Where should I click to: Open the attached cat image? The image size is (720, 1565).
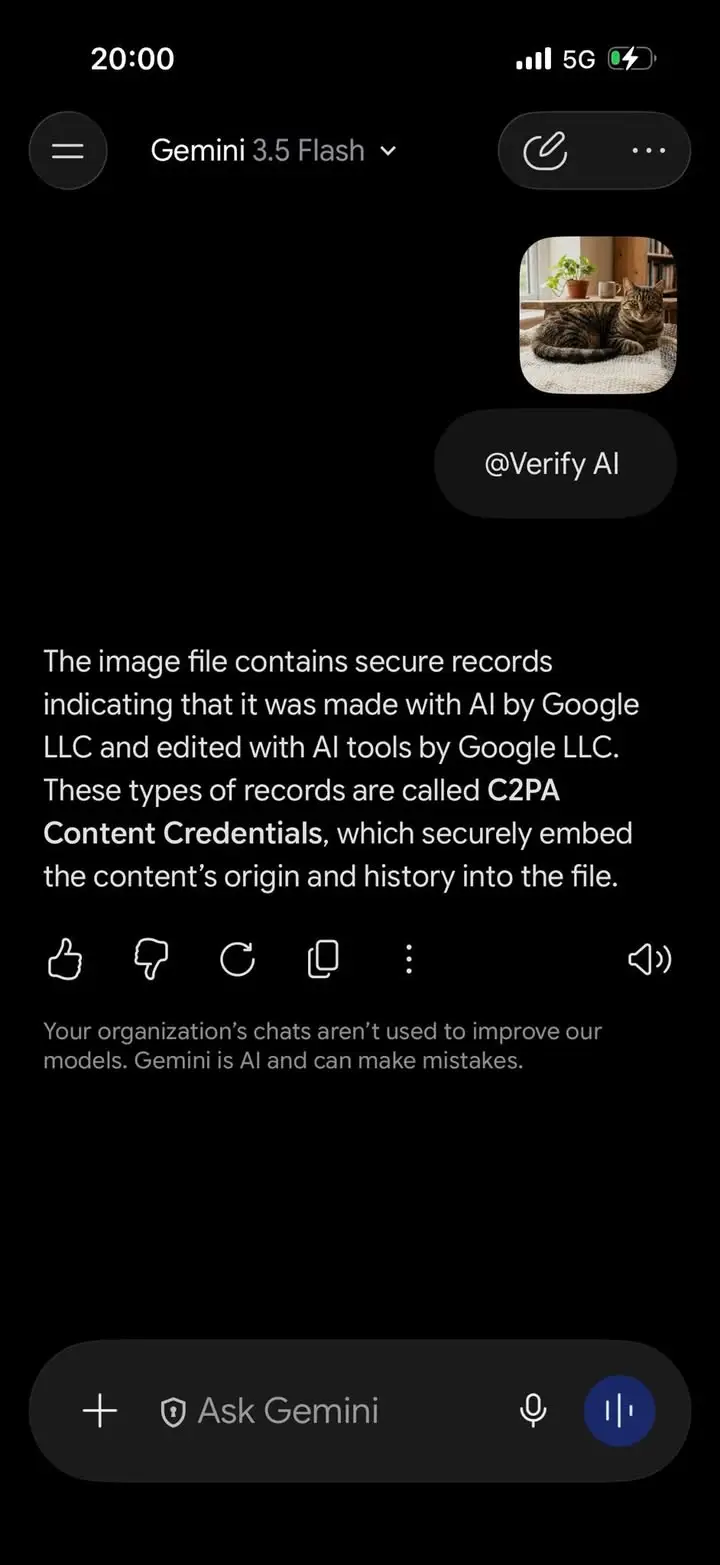tap(598, 315)
